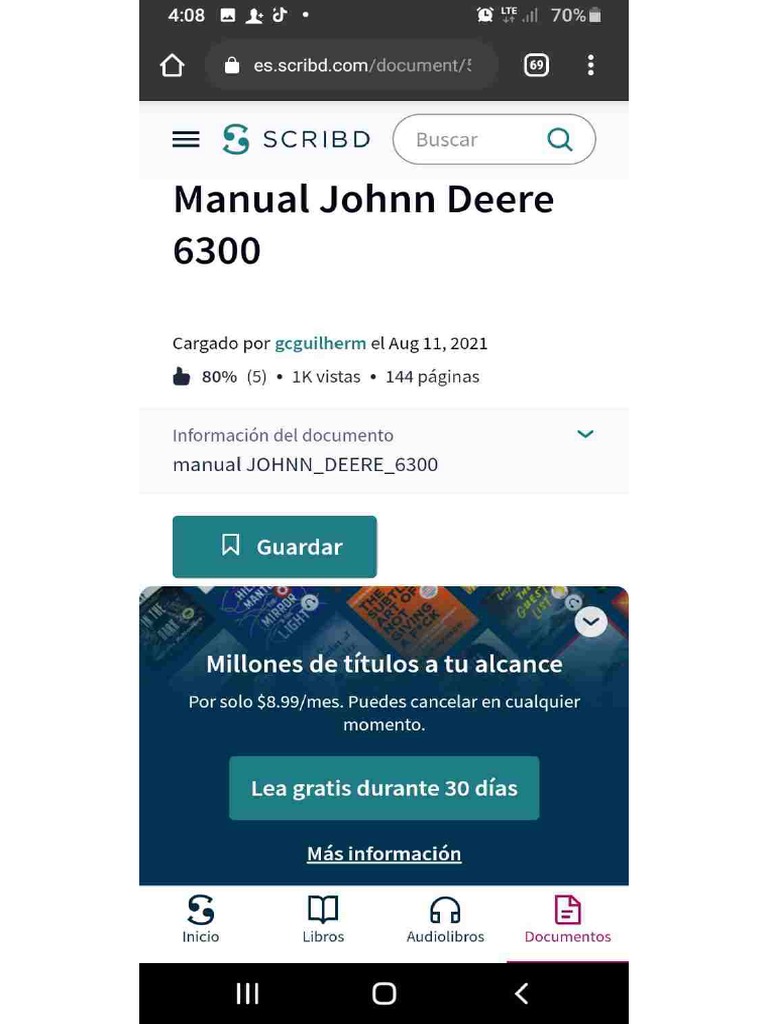Viewport: 768px width, 1024px height.
Task: Open uploader gcguilherm's profile
Action: click(x=320, y=344)
